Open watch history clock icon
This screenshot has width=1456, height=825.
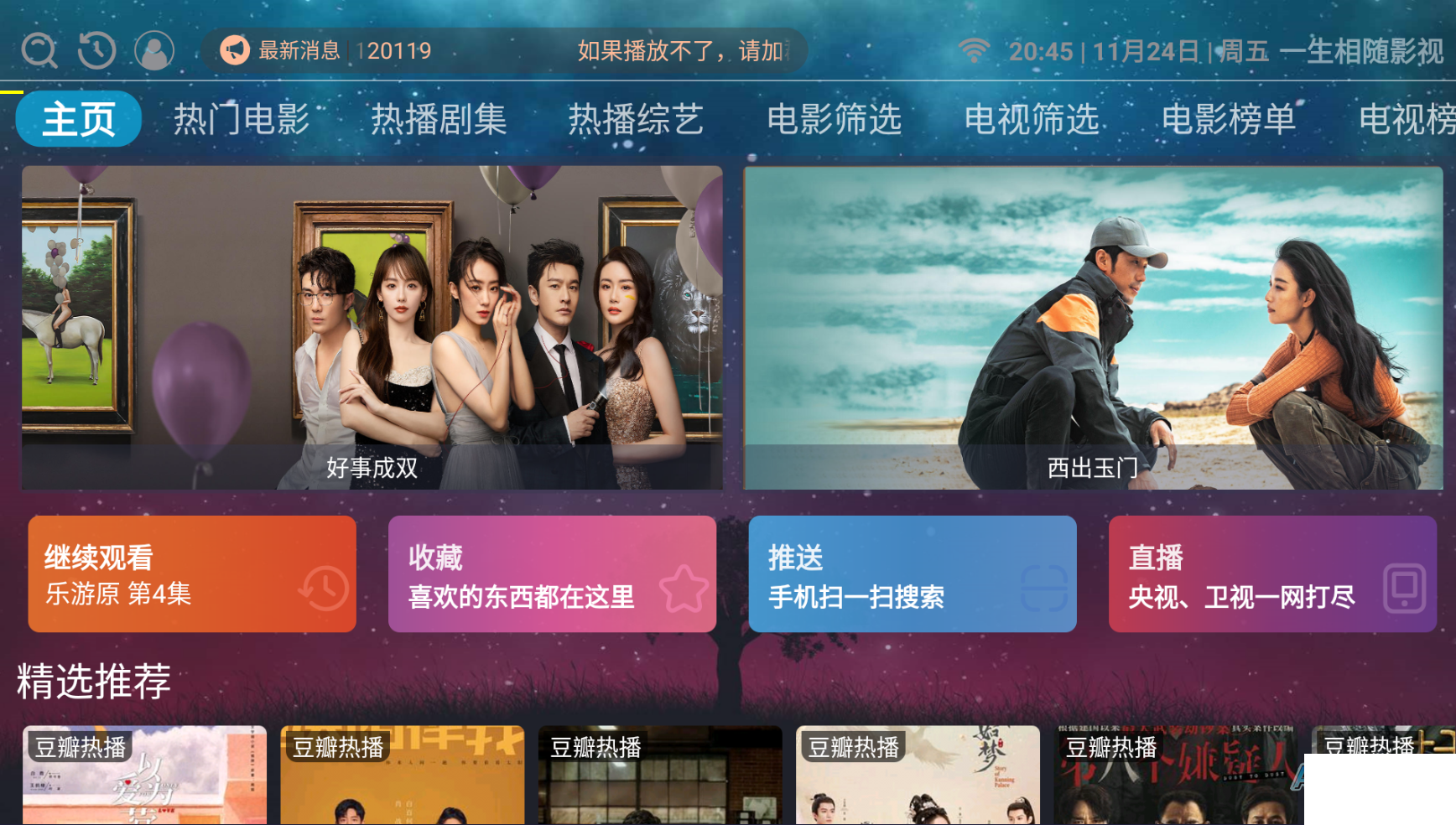click(96, 51)
